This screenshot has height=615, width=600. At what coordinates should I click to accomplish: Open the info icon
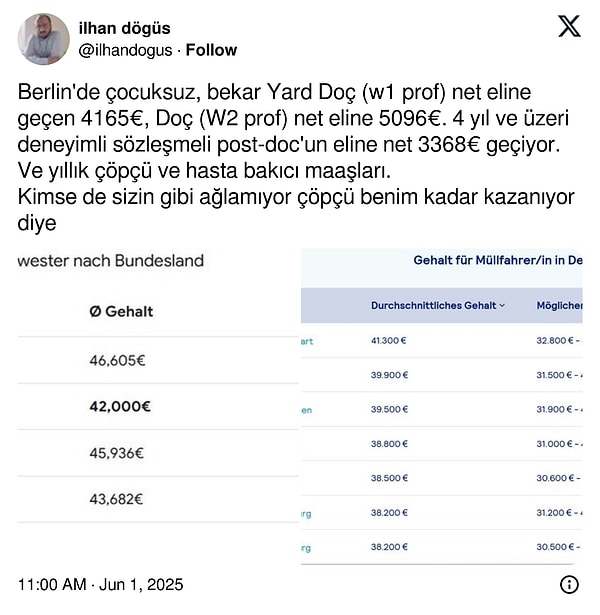[x=568, y=585]
